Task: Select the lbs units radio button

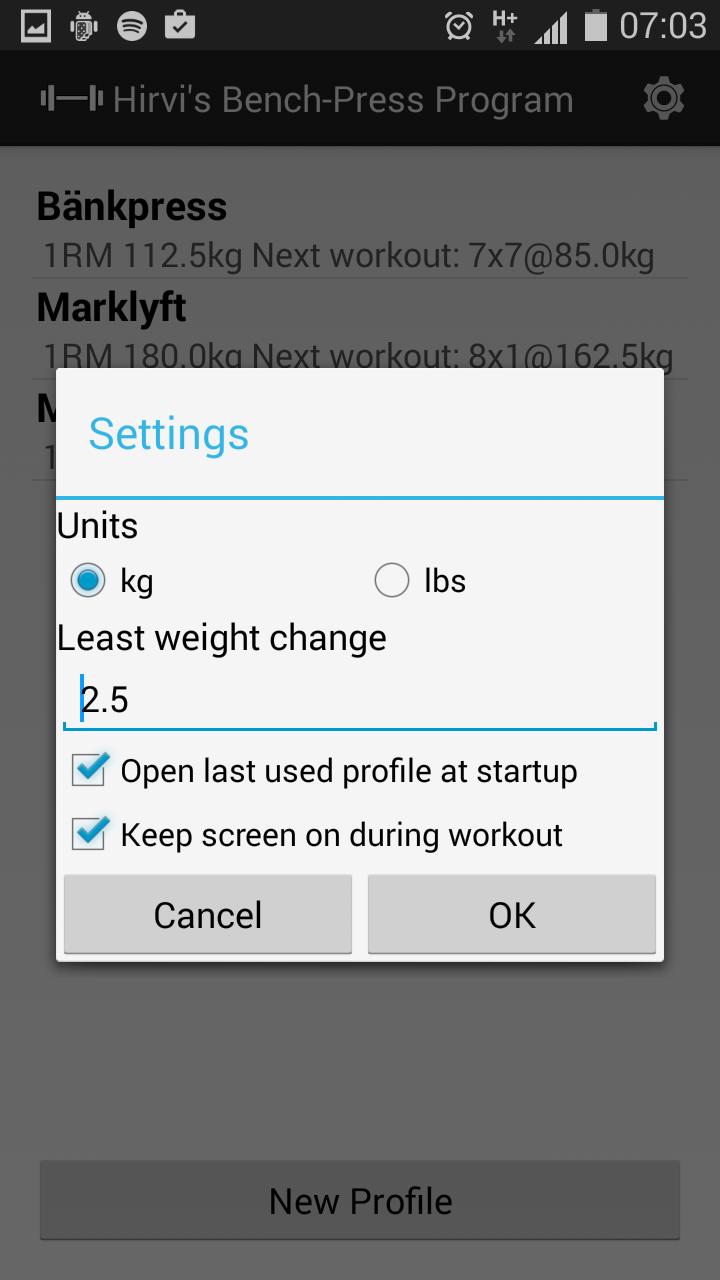Action: click(392, 581)
